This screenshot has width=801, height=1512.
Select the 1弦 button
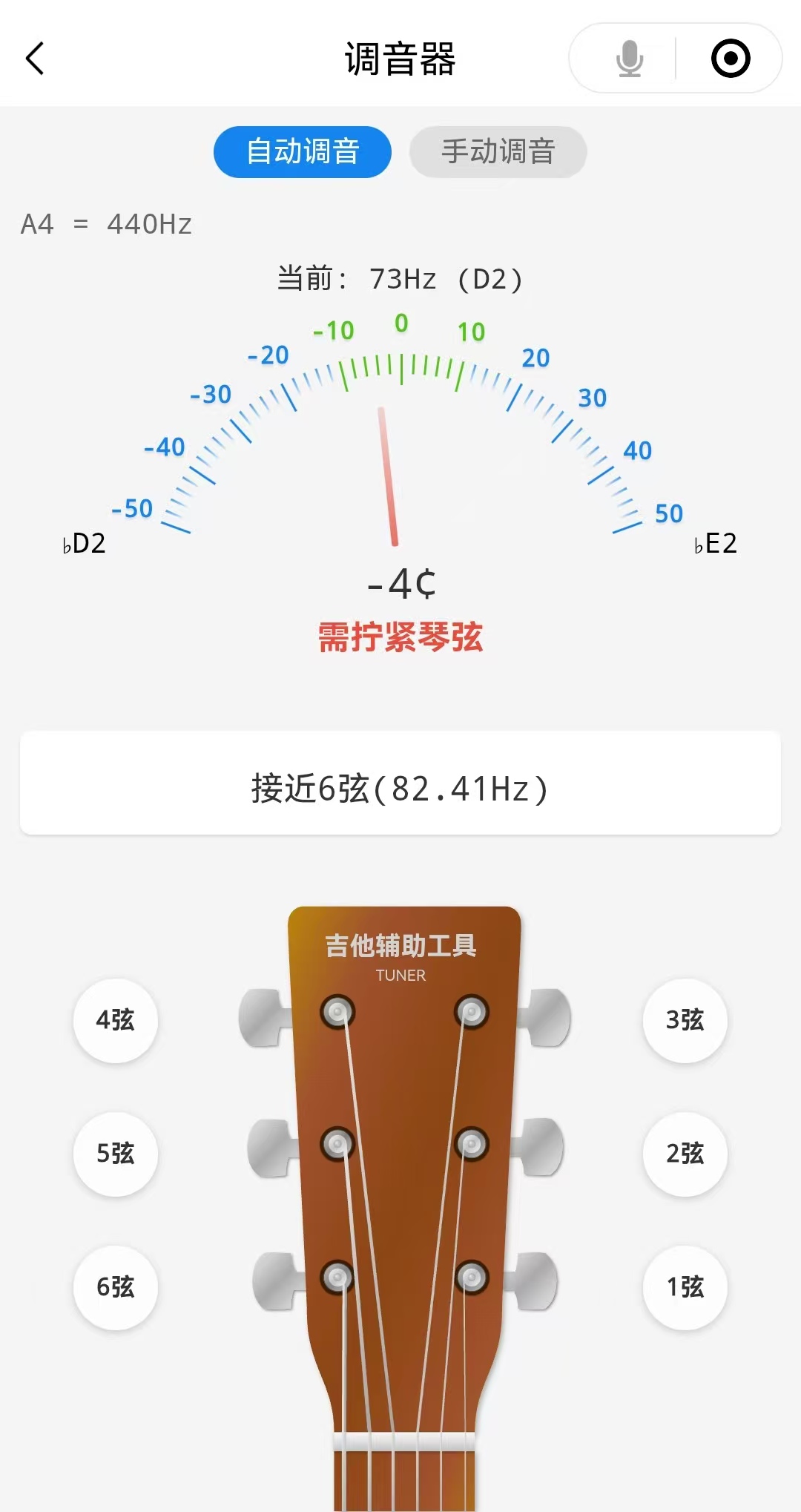click(685, 1287)
